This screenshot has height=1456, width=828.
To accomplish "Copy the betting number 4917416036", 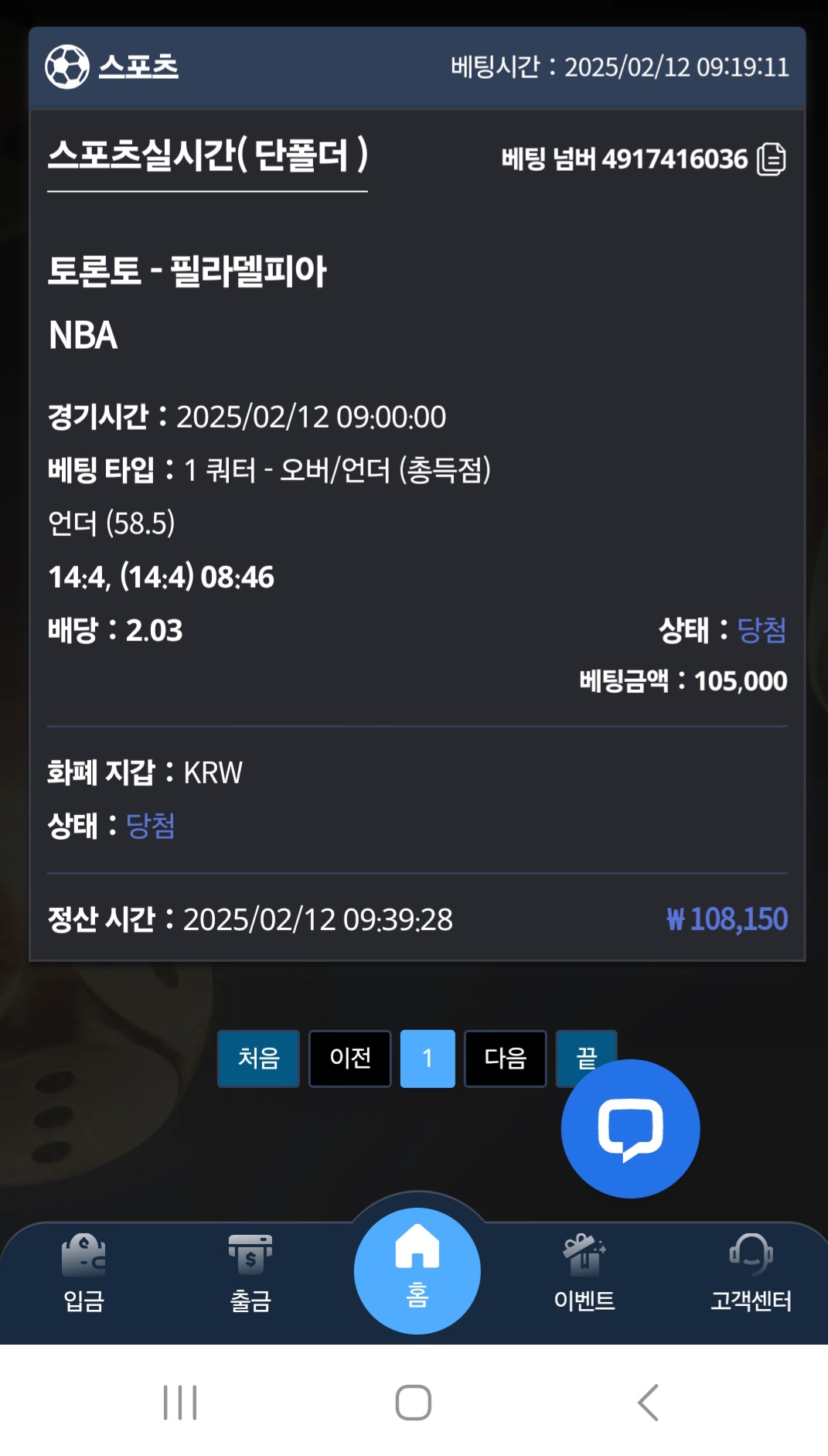I will tap(771, 159).
